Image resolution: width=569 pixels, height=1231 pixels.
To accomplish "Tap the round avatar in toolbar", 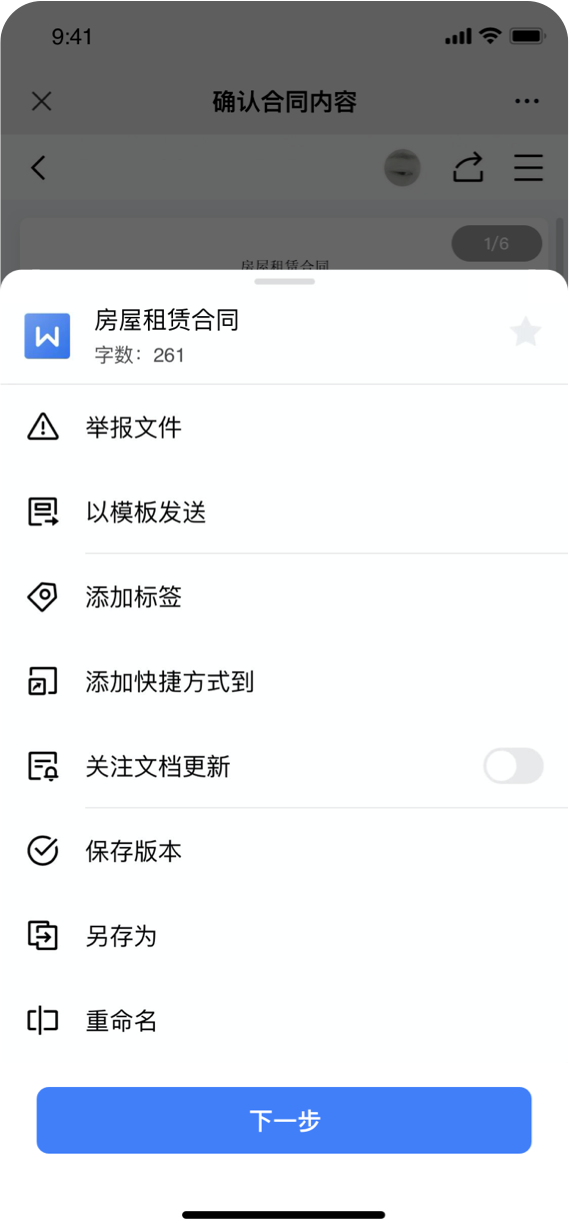I will pyautogui.click(x=402, y=167).
